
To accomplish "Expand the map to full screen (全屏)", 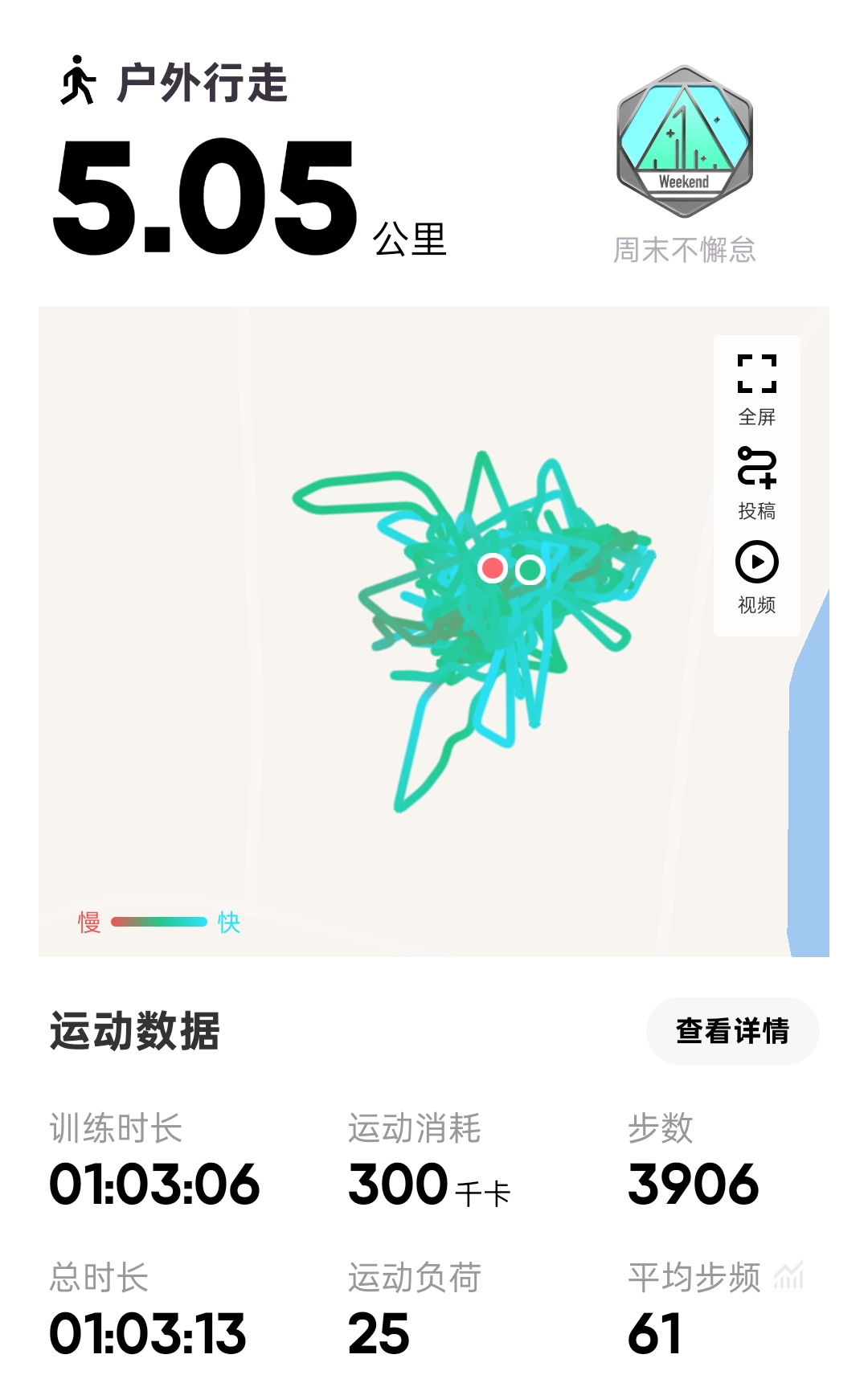I will (756, 387).
